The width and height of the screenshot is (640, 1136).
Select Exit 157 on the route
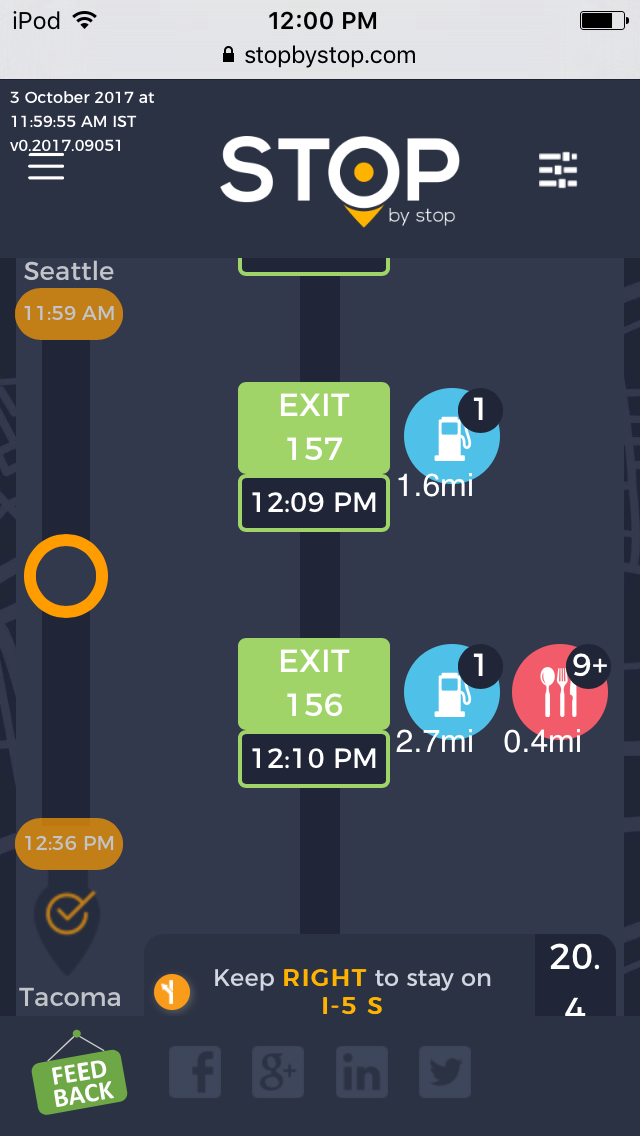pos(314,428)
